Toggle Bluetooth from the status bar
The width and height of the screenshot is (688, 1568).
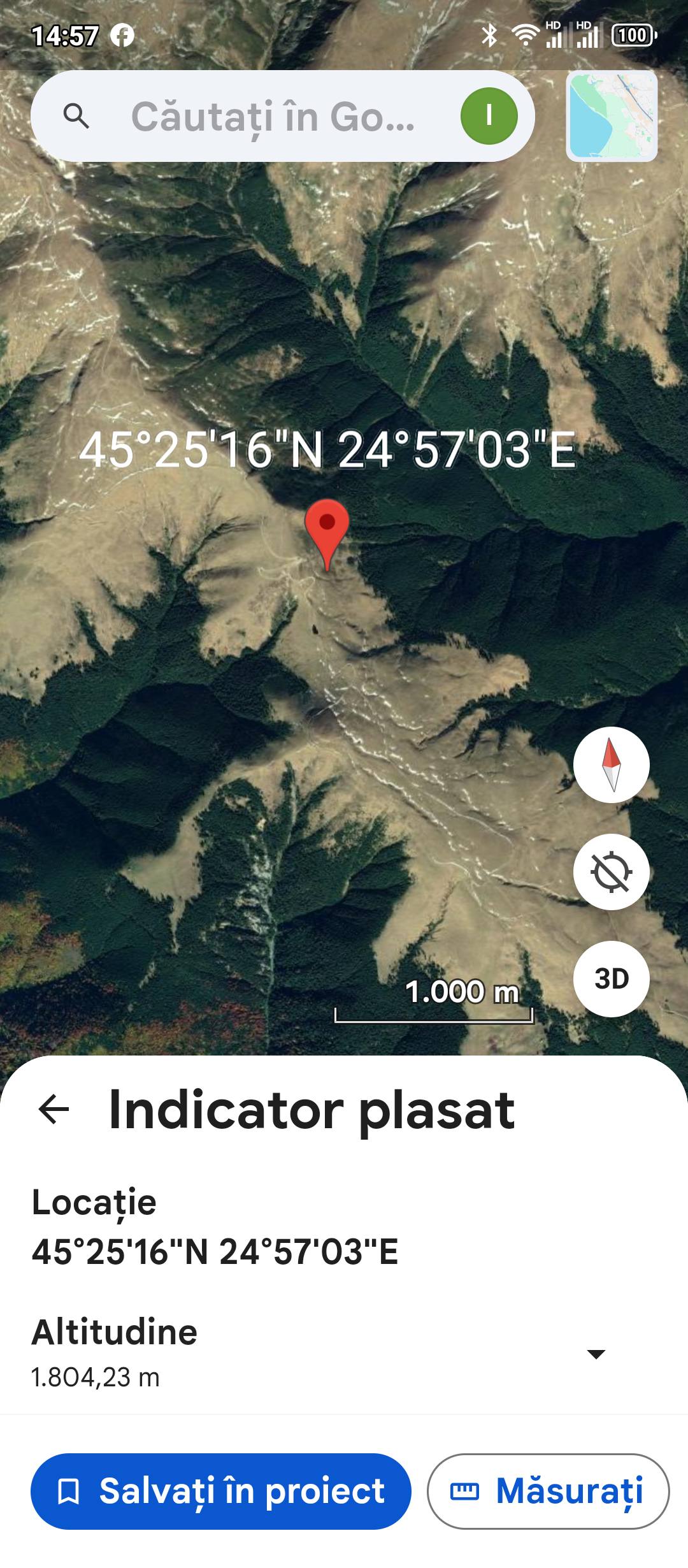coord(490,35)
